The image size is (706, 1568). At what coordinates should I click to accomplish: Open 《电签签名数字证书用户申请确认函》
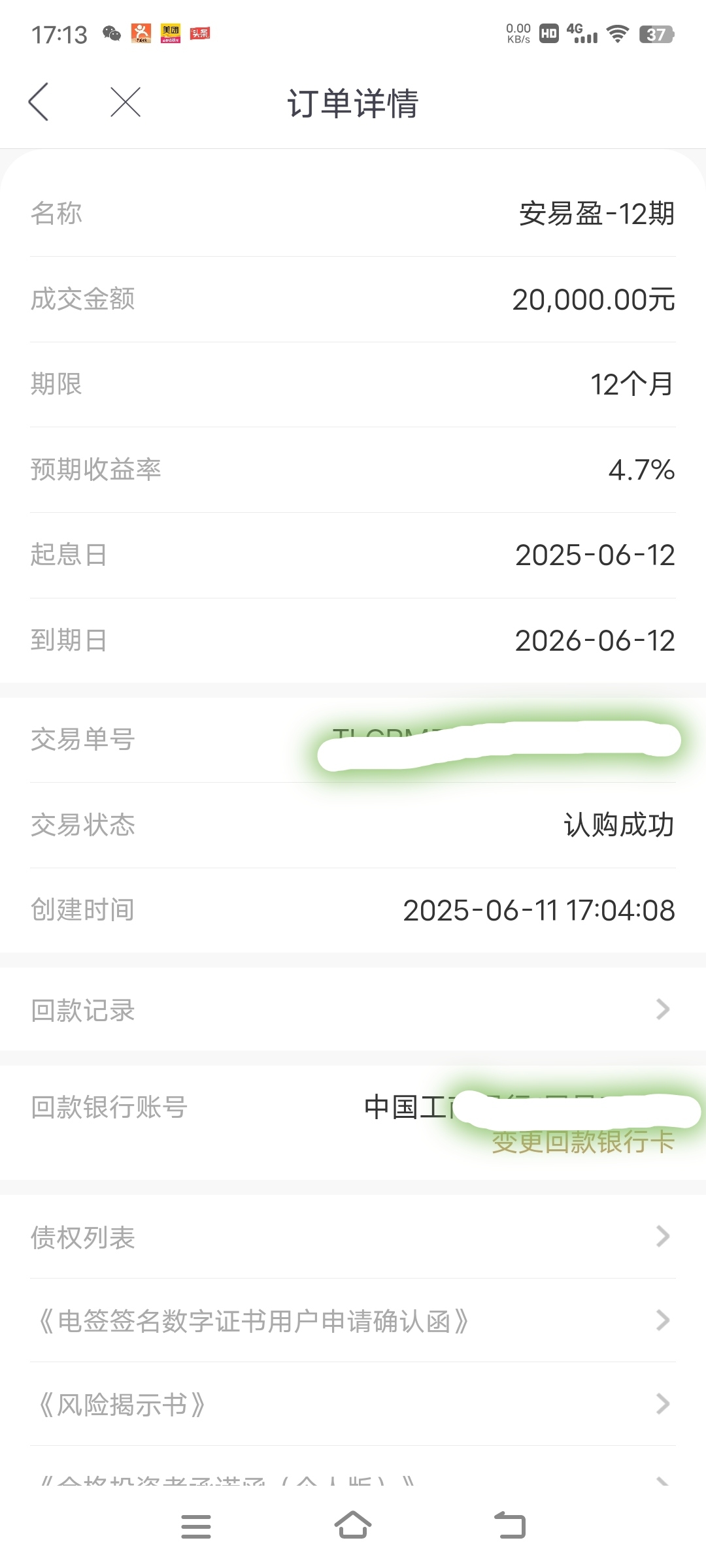point(353,1320)
